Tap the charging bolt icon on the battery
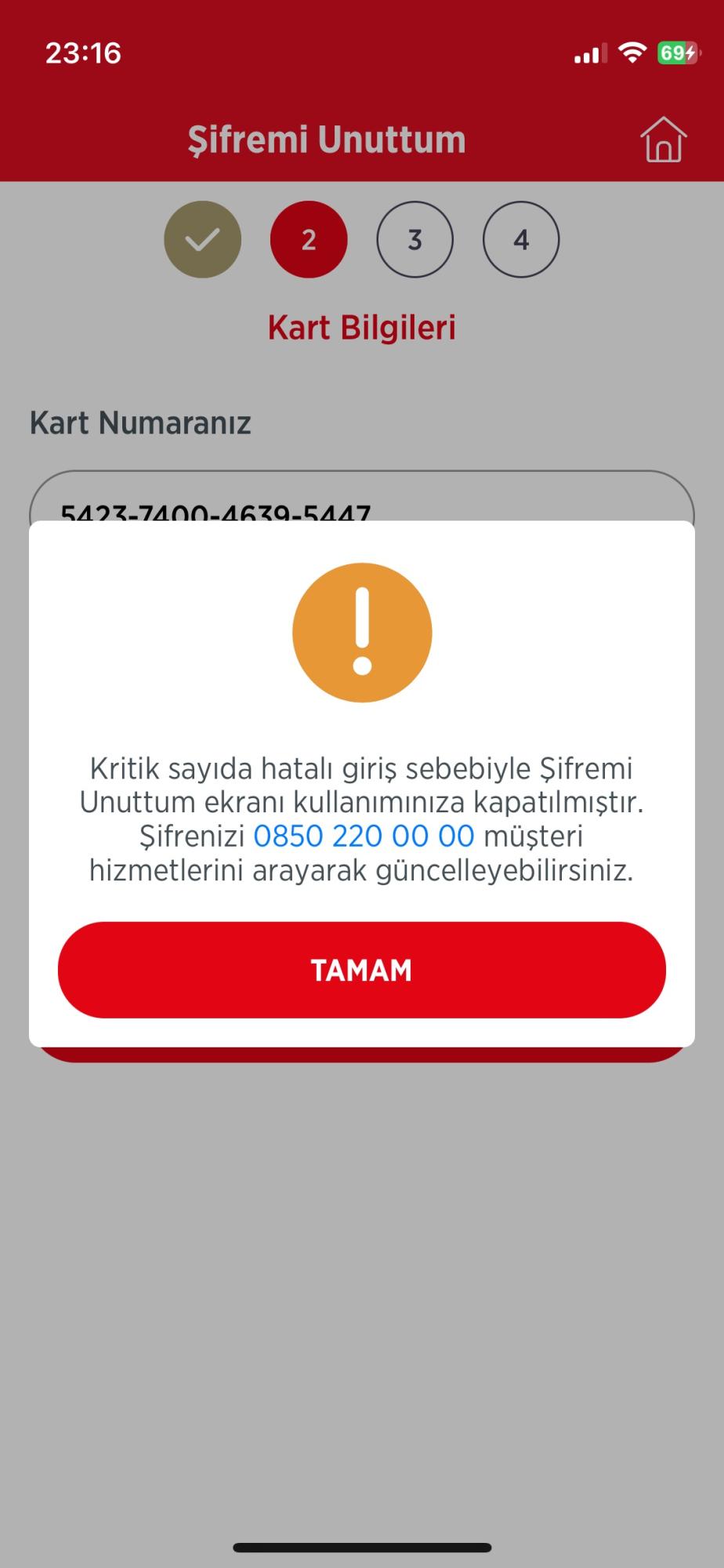The width and height of the screenshot is (724, 1568). (x=689, y=53)
